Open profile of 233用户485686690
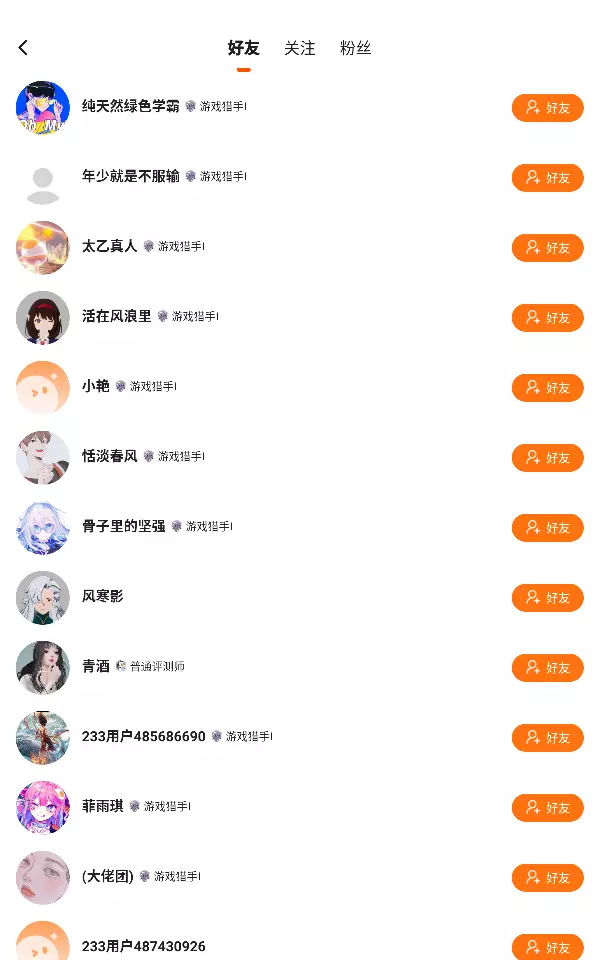 point(144,736)
